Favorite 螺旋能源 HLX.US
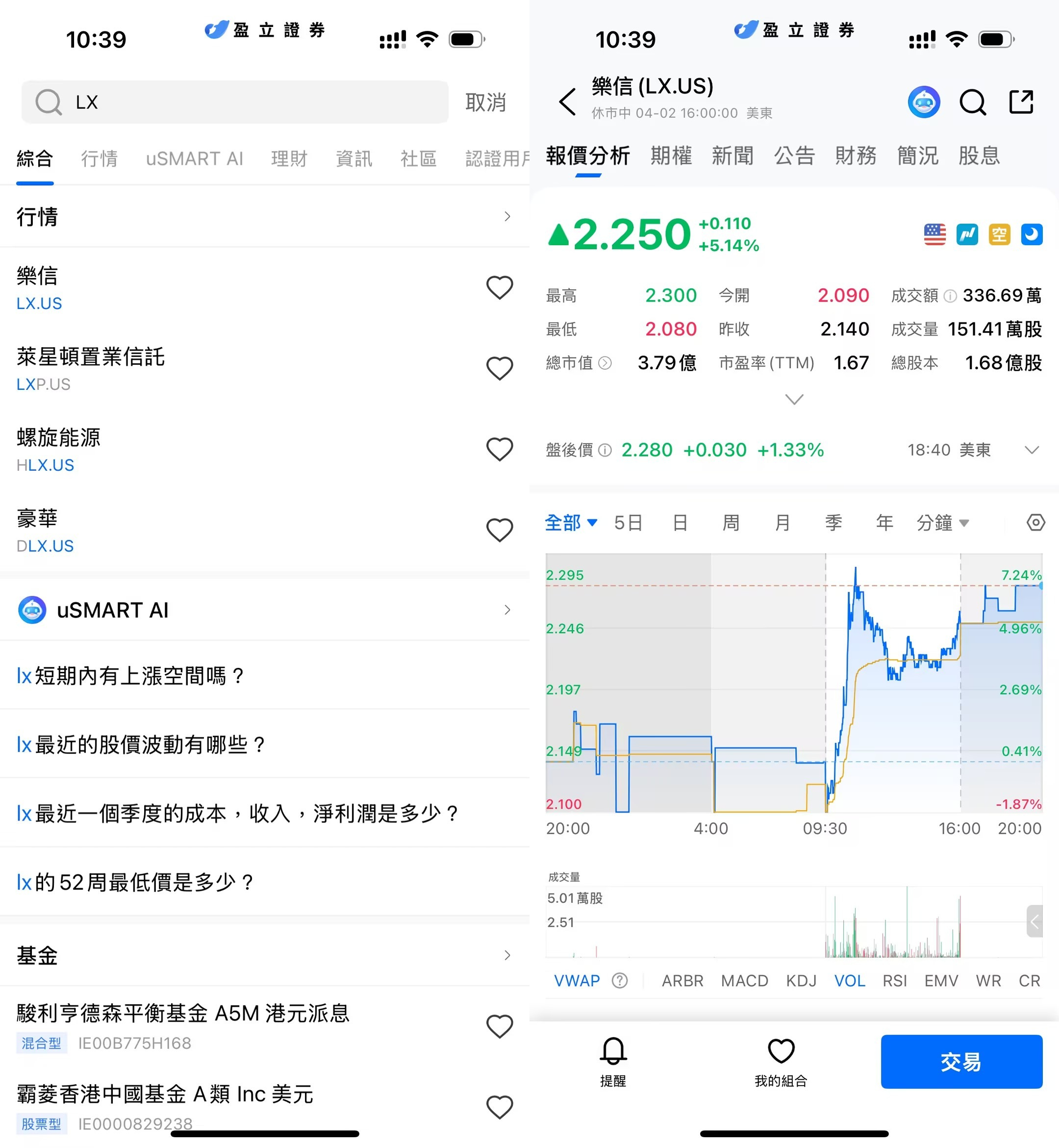Image resolution: width=1059 pixels, height=1148 pixels. 499,449
